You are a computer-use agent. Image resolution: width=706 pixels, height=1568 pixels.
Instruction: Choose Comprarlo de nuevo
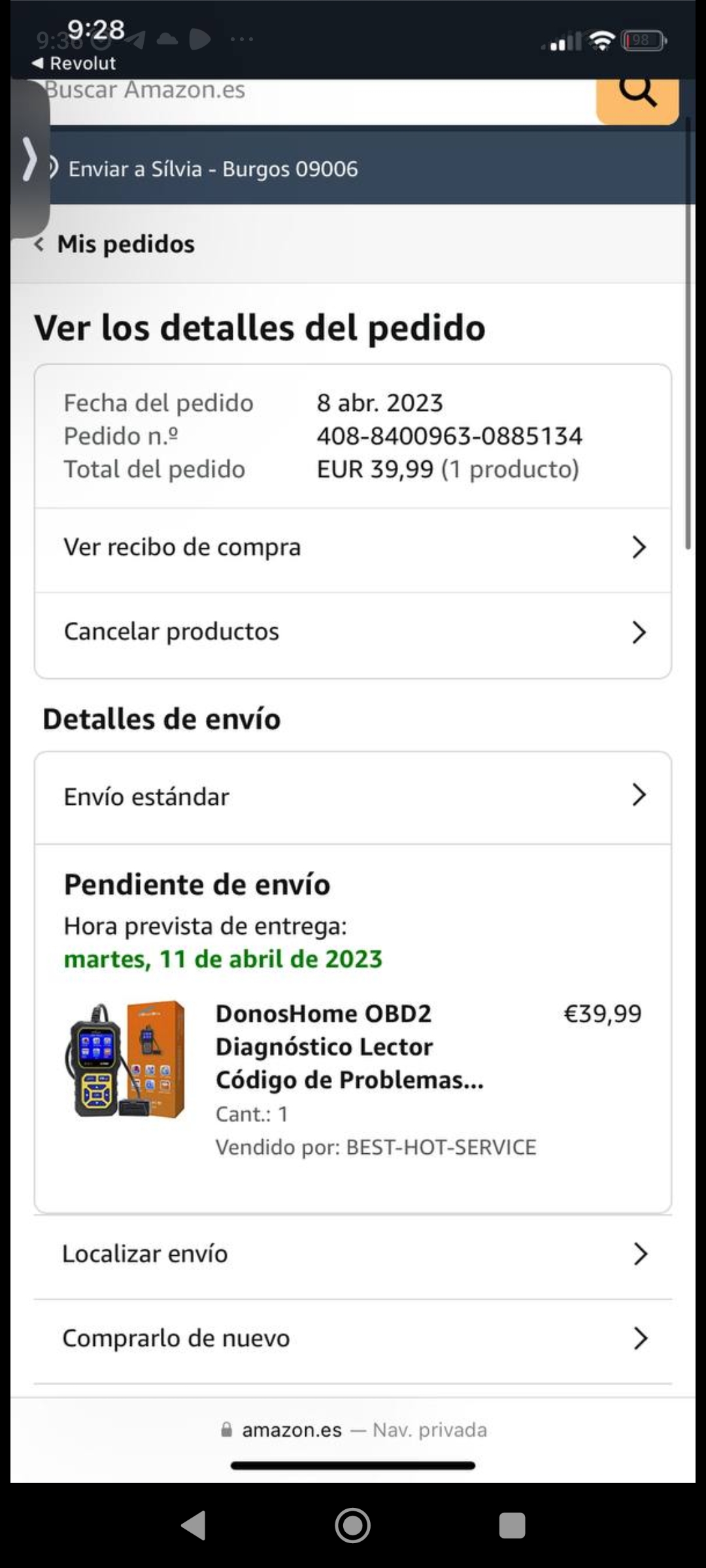pyautogui.click(x=353, y=1339)
